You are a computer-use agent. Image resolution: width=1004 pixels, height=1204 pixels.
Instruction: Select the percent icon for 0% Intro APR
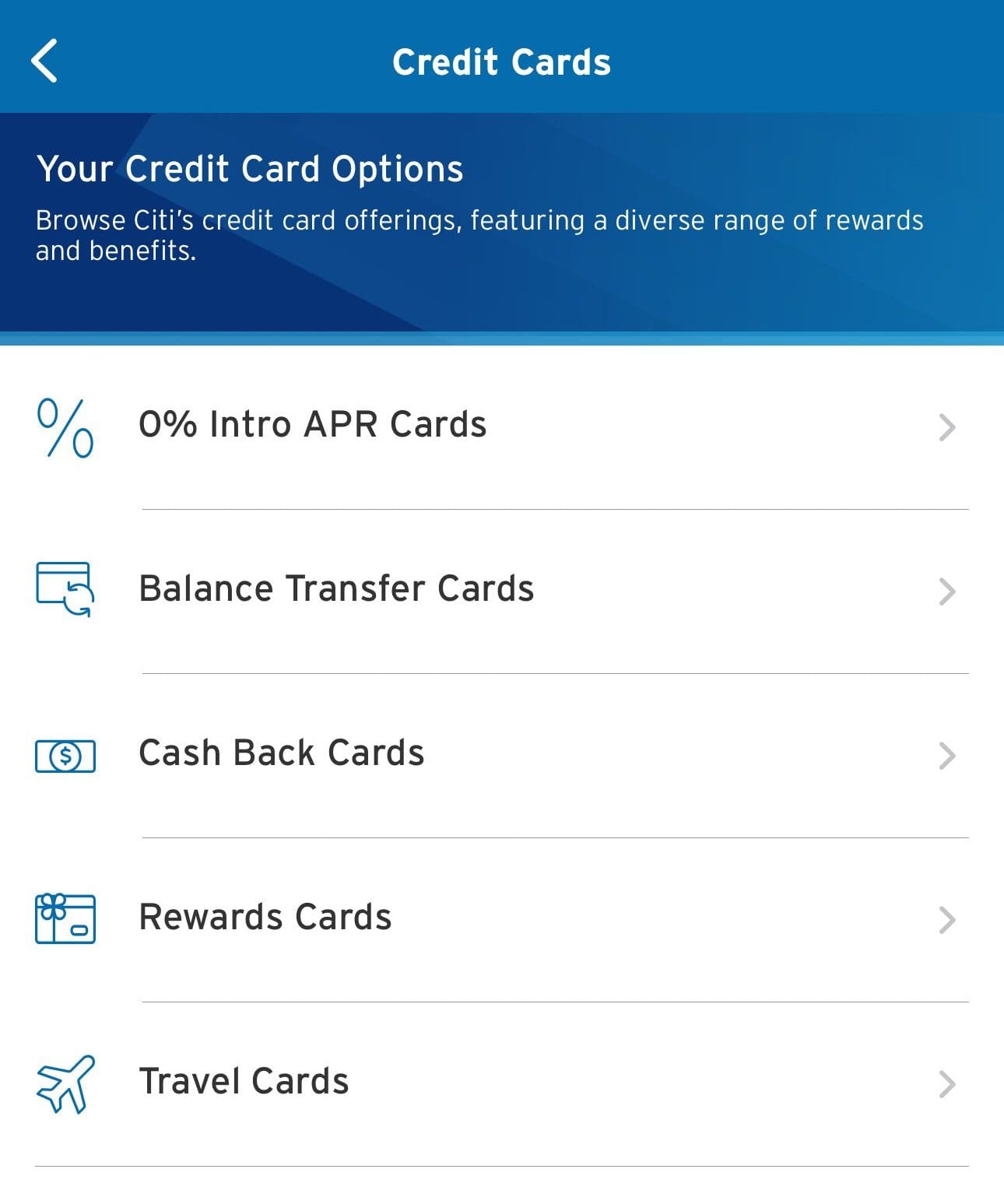click(65, 426)
